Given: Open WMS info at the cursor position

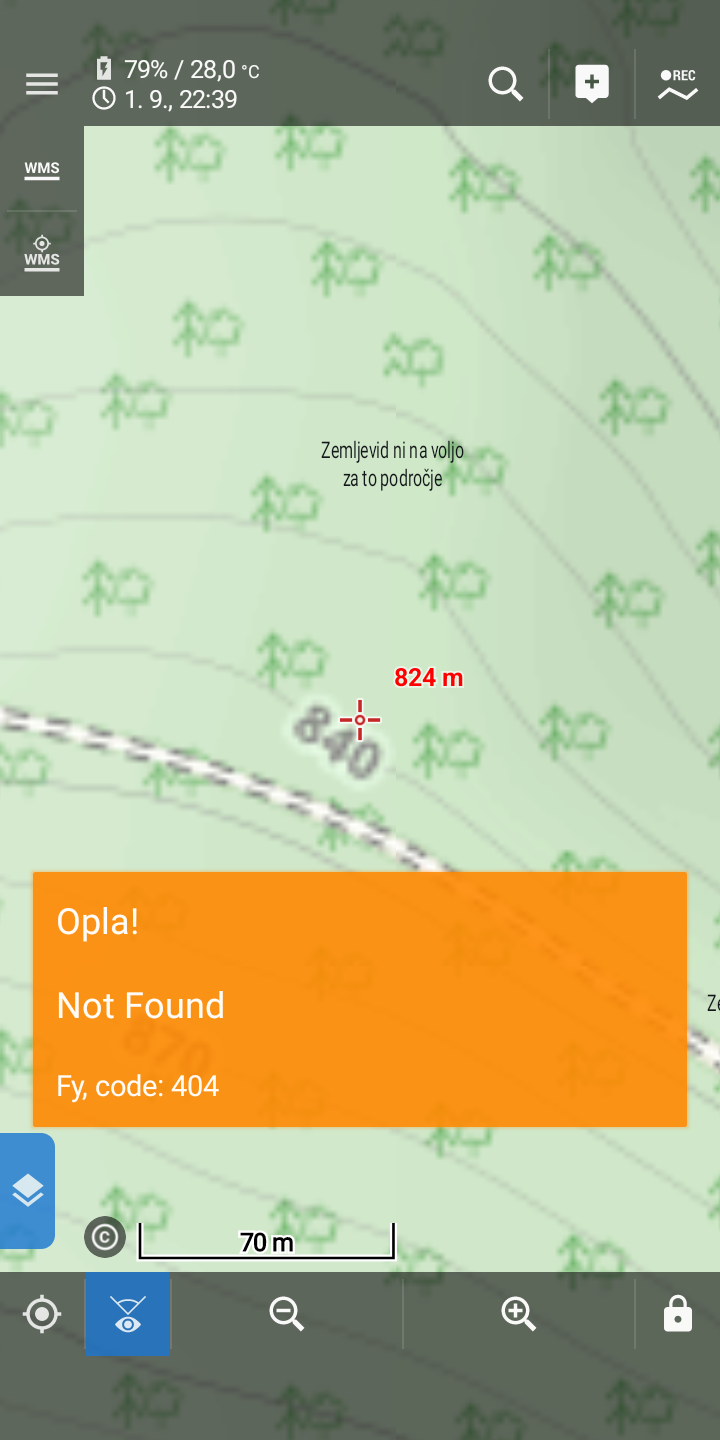Looking at the screenshot, I should tap(42, 253).
